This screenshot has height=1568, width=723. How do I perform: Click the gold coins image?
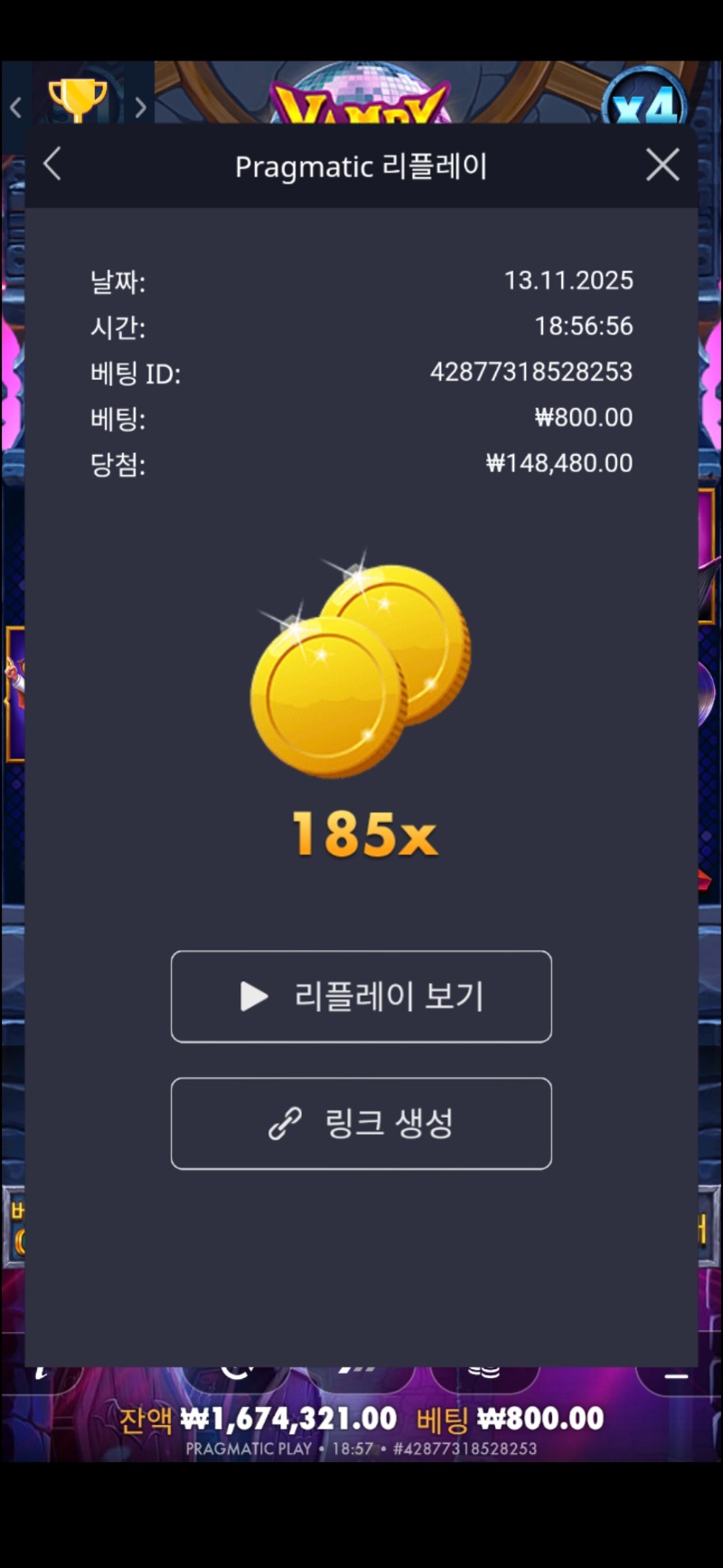[361, 669]
